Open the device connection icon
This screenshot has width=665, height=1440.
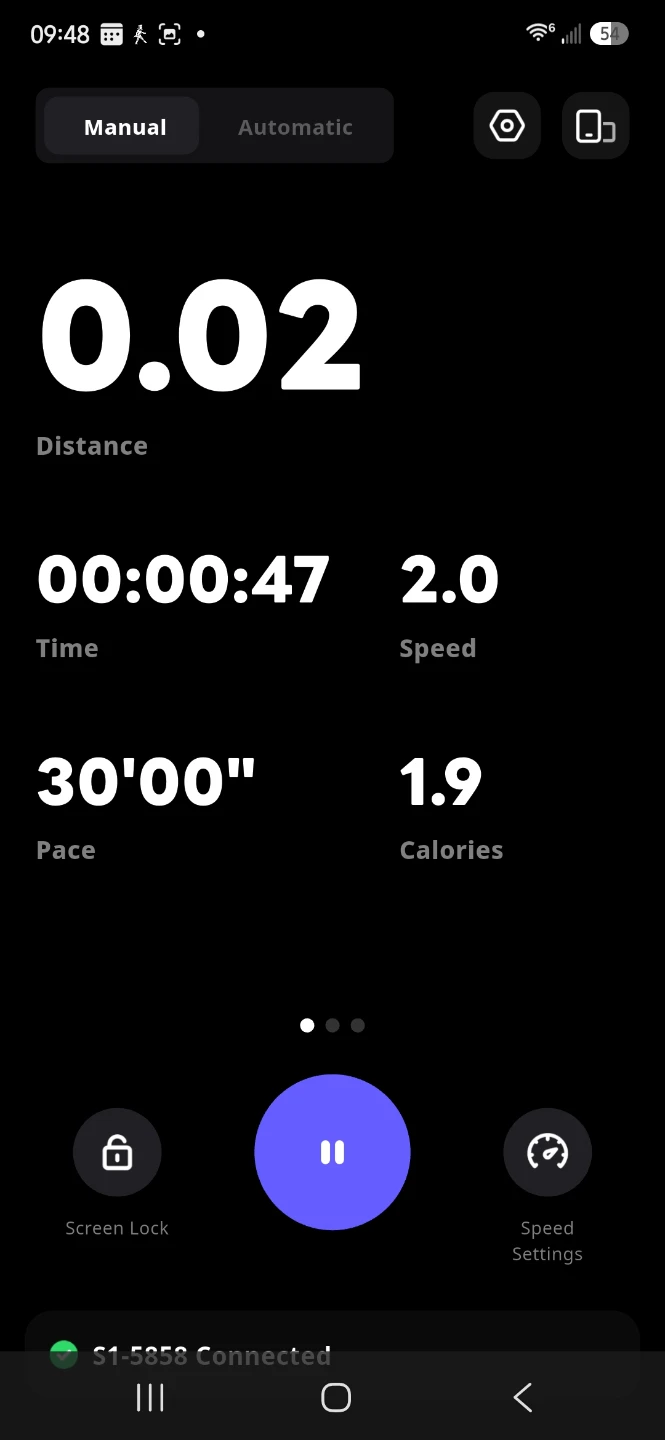[595, 126]
